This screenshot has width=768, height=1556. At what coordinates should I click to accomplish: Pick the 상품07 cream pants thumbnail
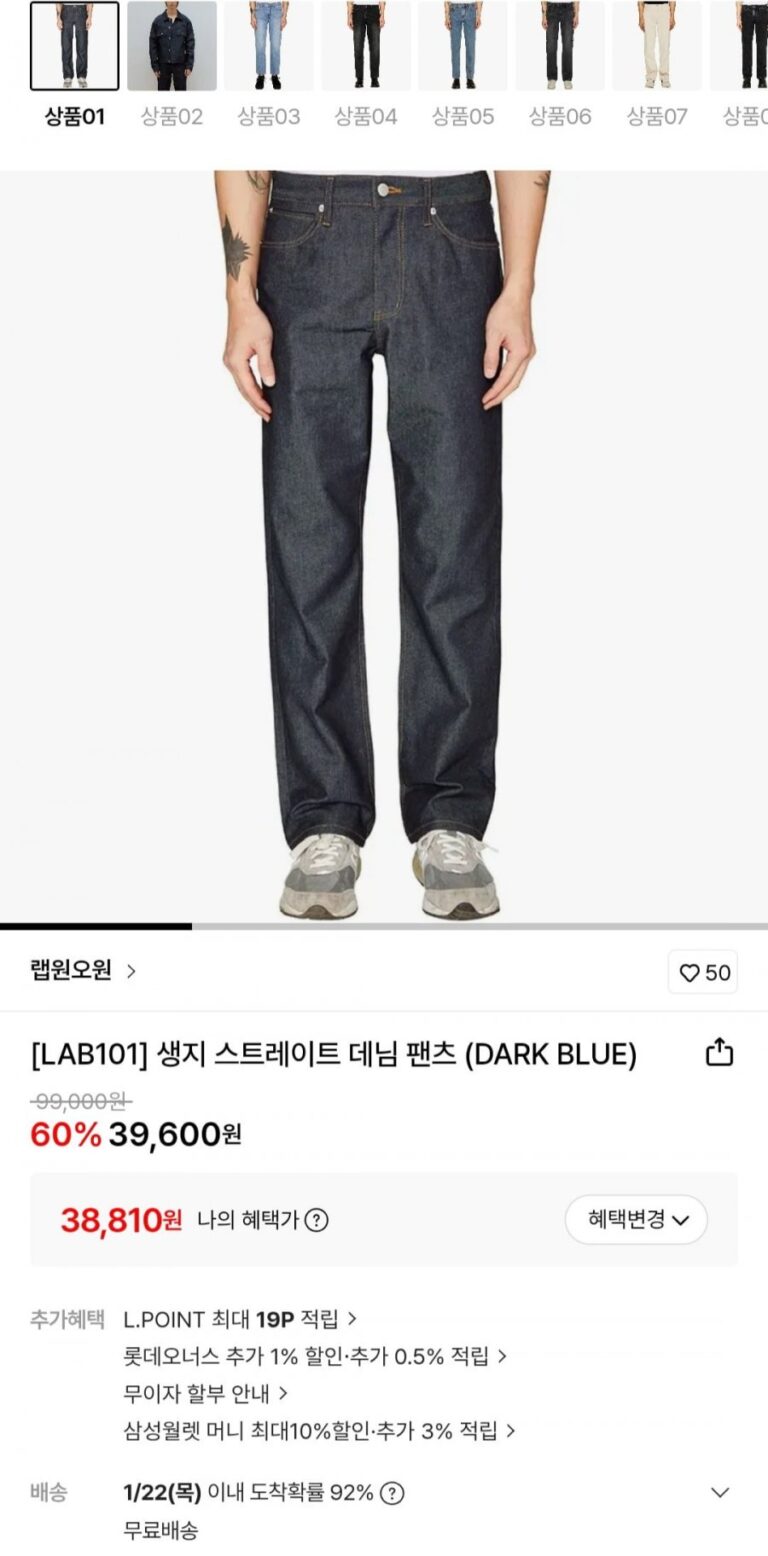(656, 46)
